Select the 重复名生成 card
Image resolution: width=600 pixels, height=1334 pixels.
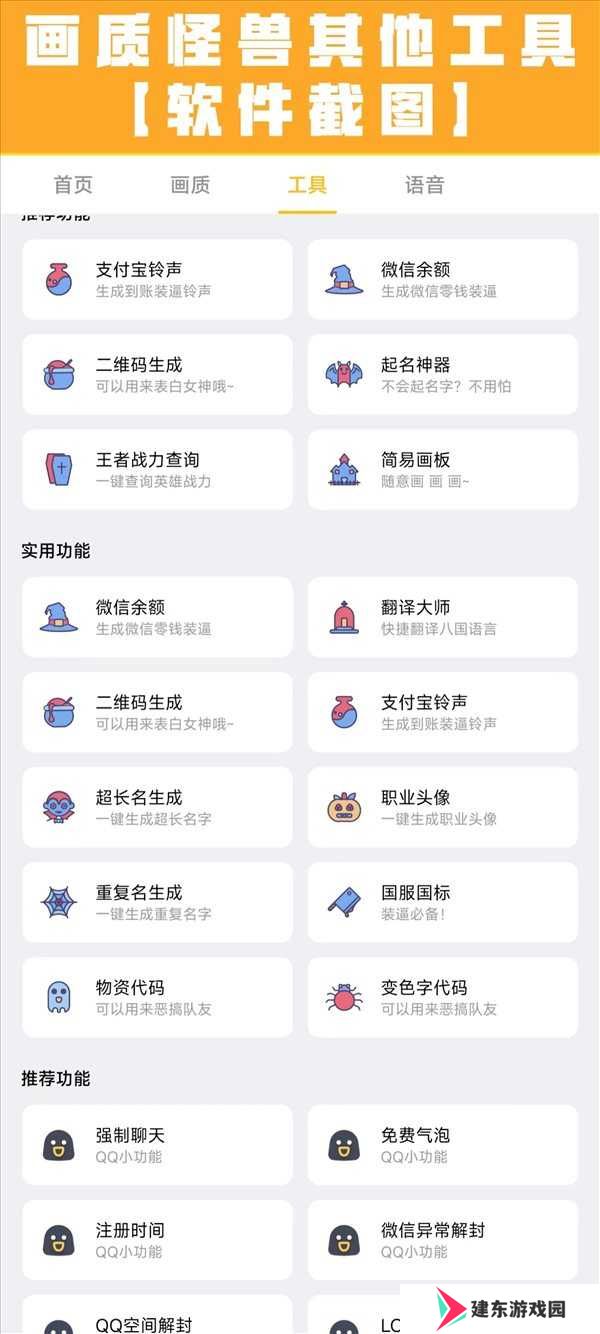click(158, 902)
